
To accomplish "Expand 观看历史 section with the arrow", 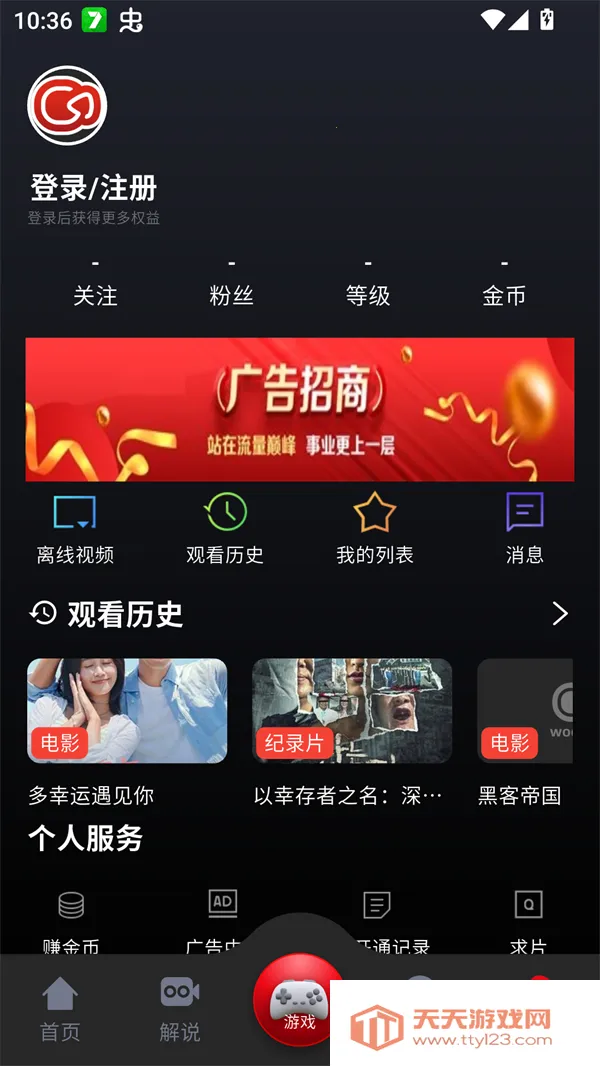I will (x=560, y=614).
